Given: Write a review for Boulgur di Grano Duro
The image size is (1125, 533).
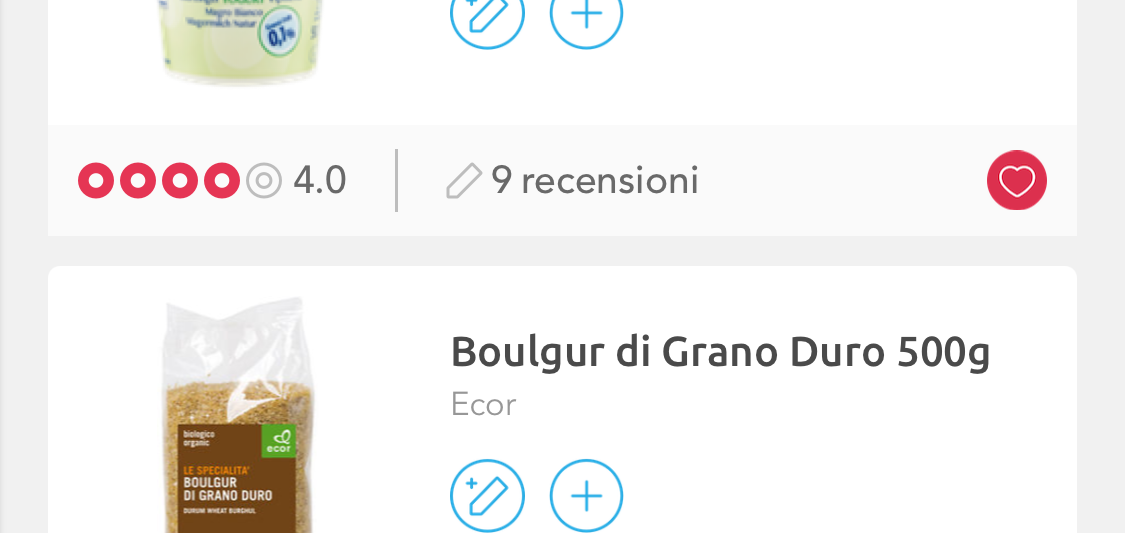Looking at the screenshot, I should pos(487,495).
